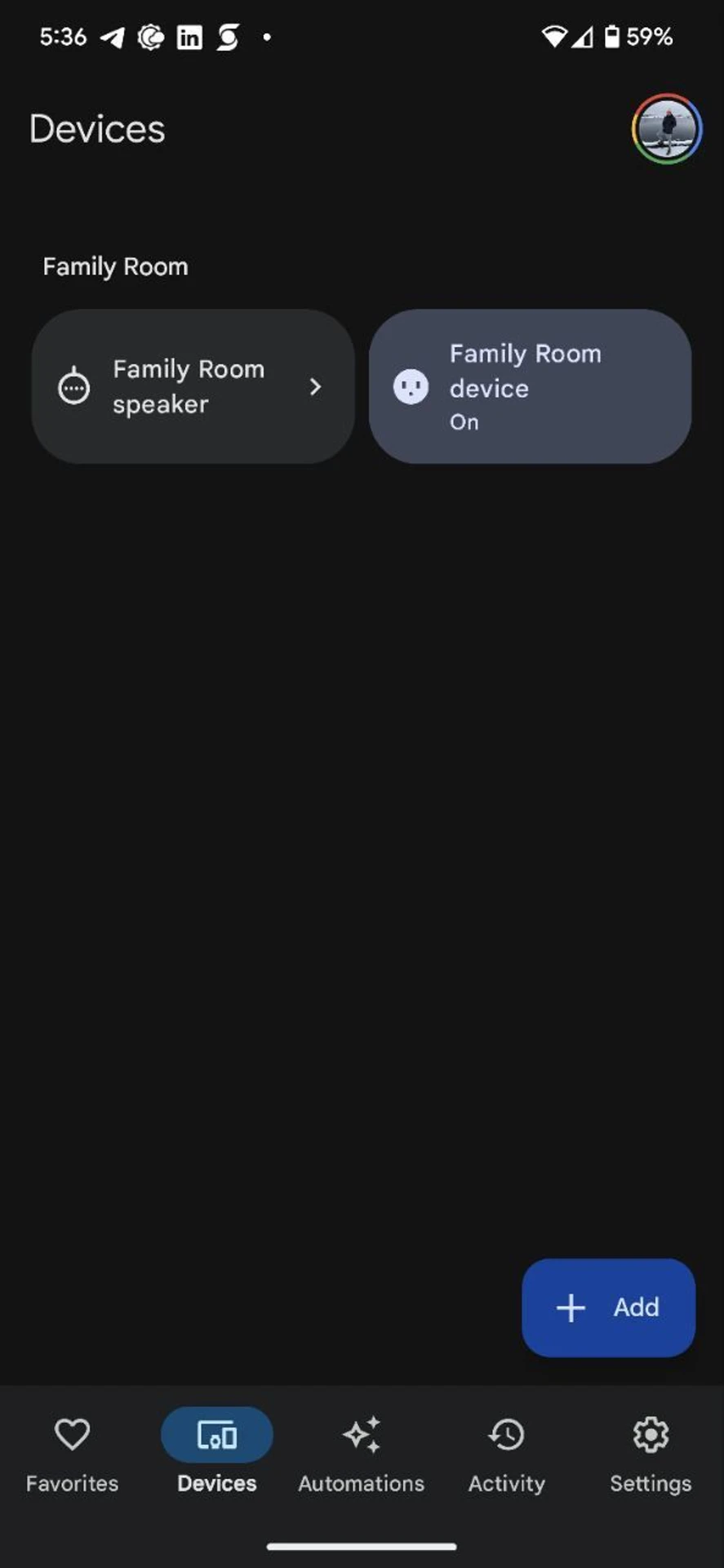724x1568 pixels.
Task: Tap the Add button
Action: [608, 1307]
